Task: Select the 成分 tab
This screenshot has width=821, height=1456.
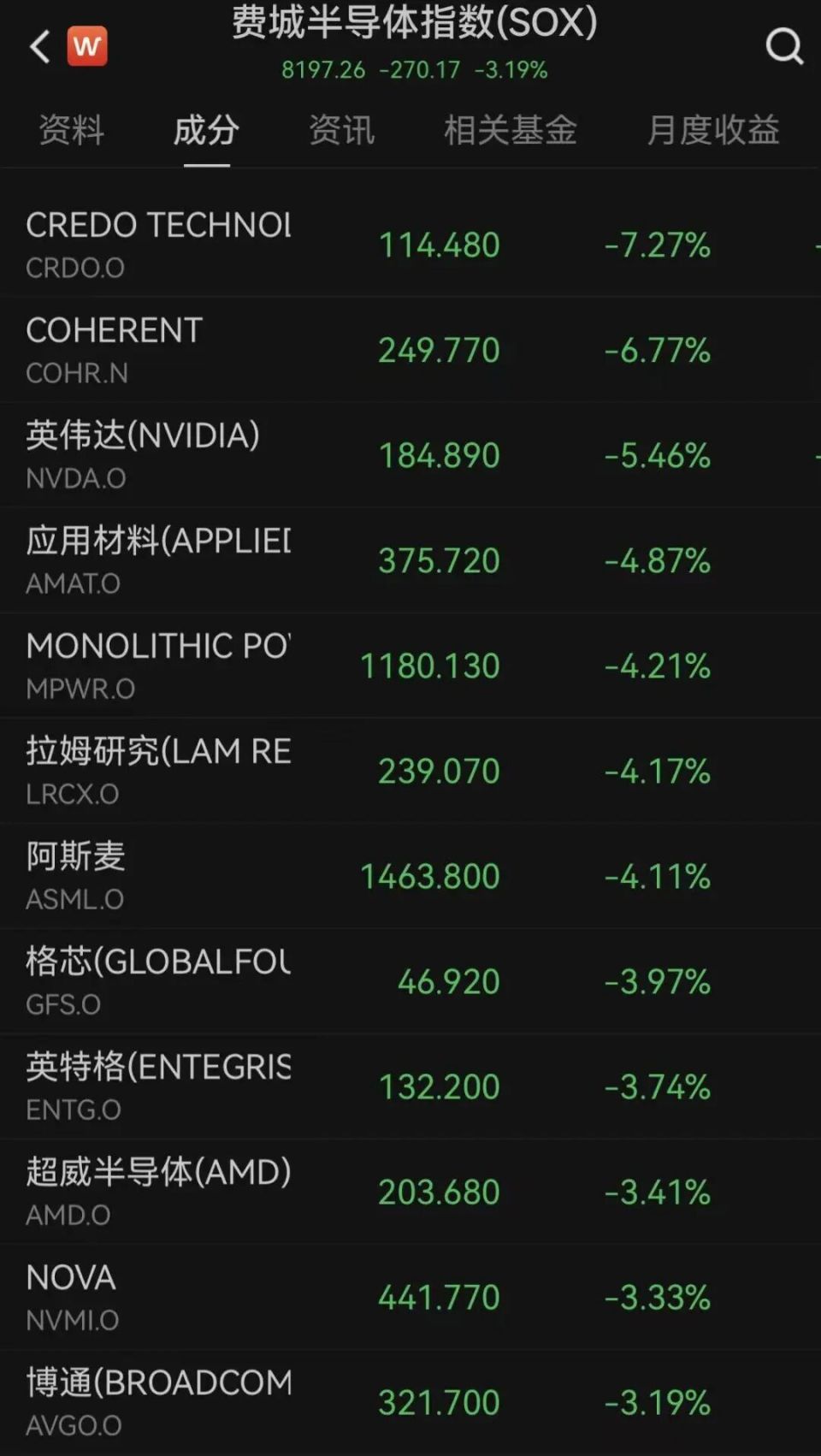Action: [x=204, y=130]
